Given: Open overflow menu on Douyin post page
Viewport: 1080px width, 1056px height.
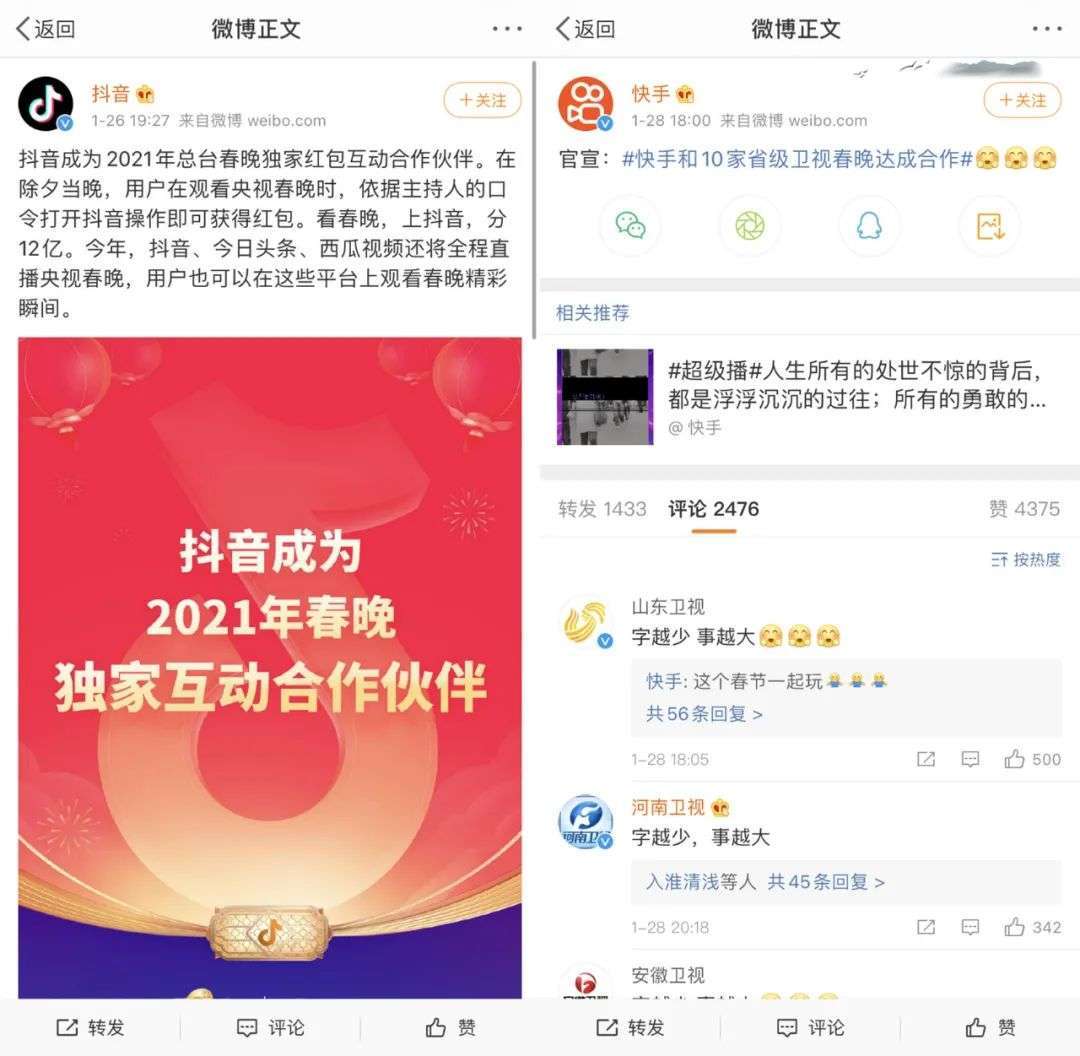Looking at the screenshot, I should [x=507, y=29].
